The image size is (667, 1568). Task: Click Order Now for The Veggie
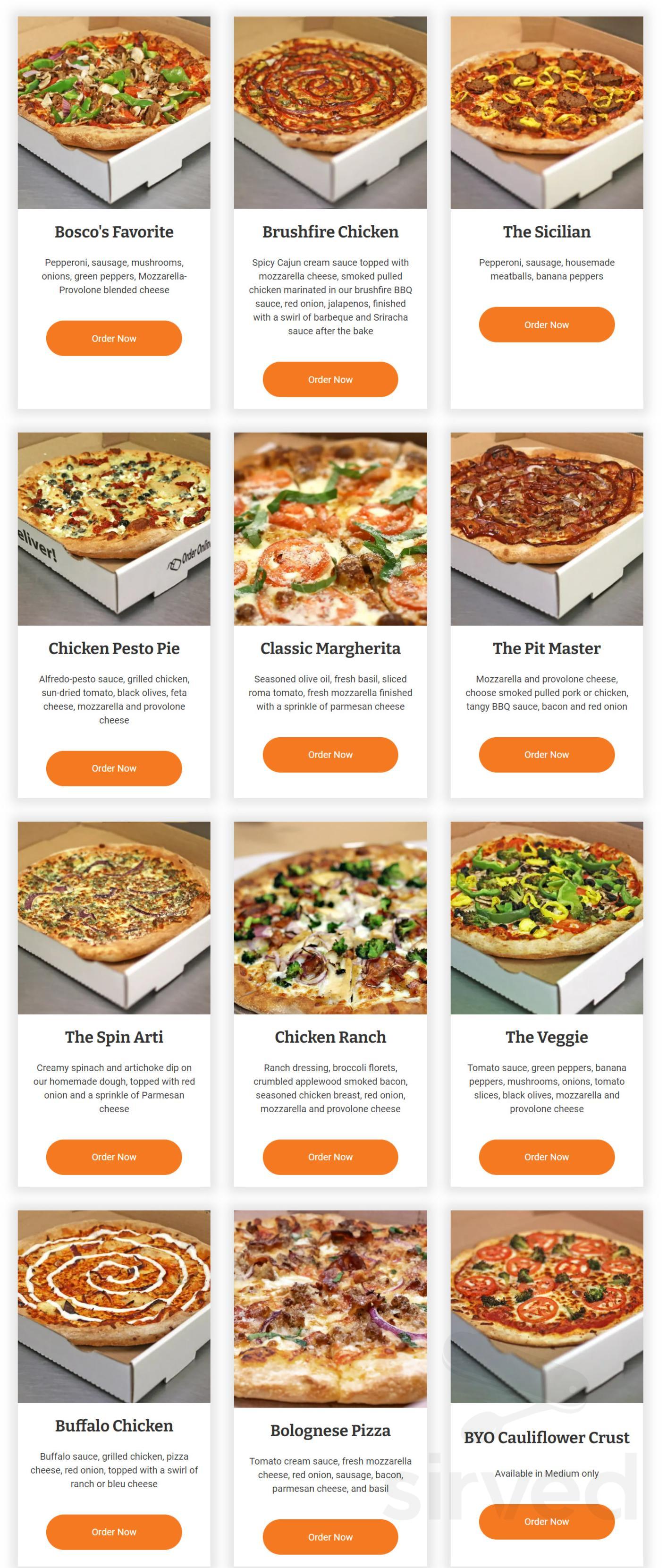pyautogui.click(x=547, y=1157)
